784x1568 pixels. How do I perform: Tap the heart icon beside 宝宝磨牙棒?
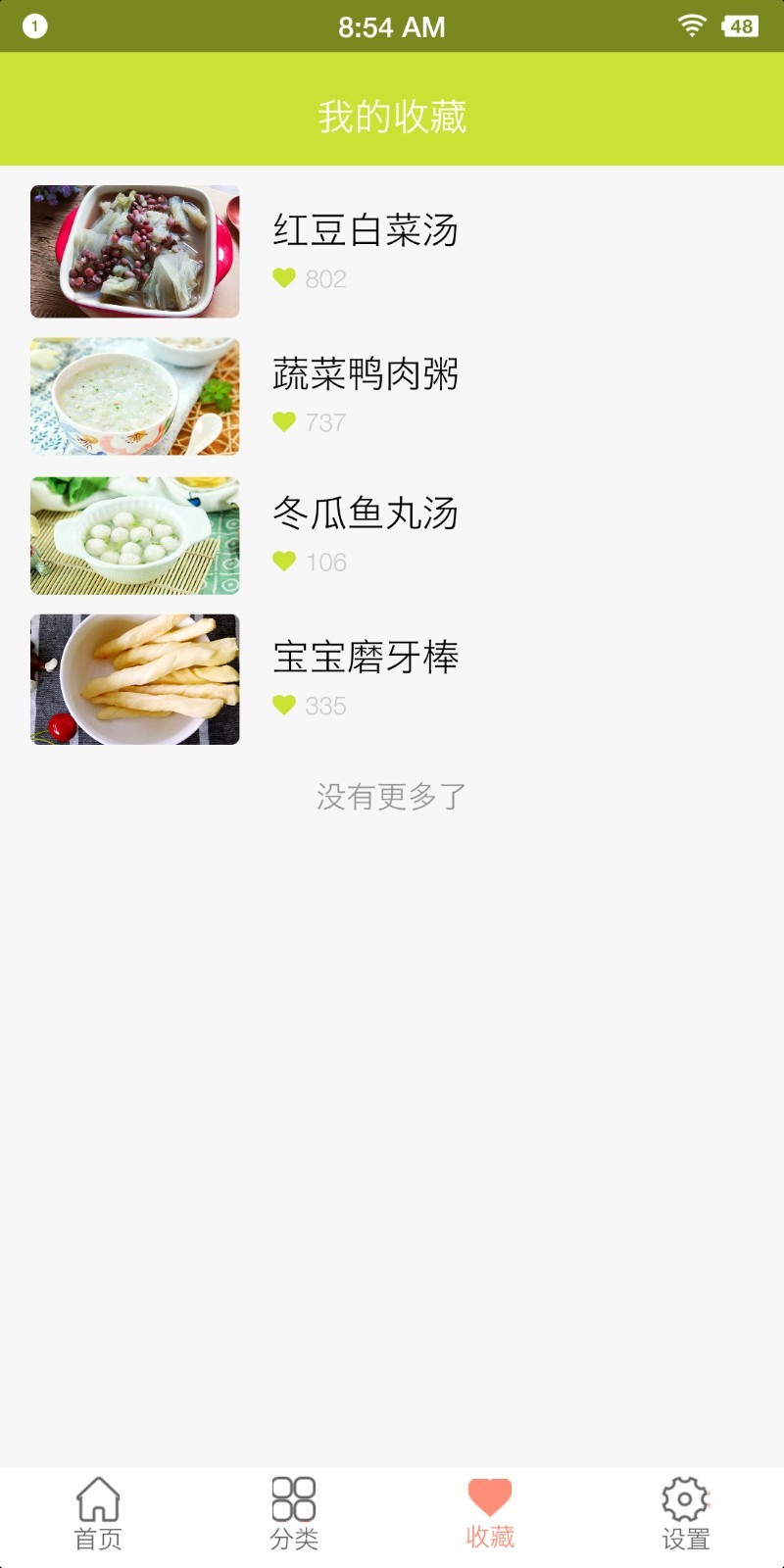283,705
